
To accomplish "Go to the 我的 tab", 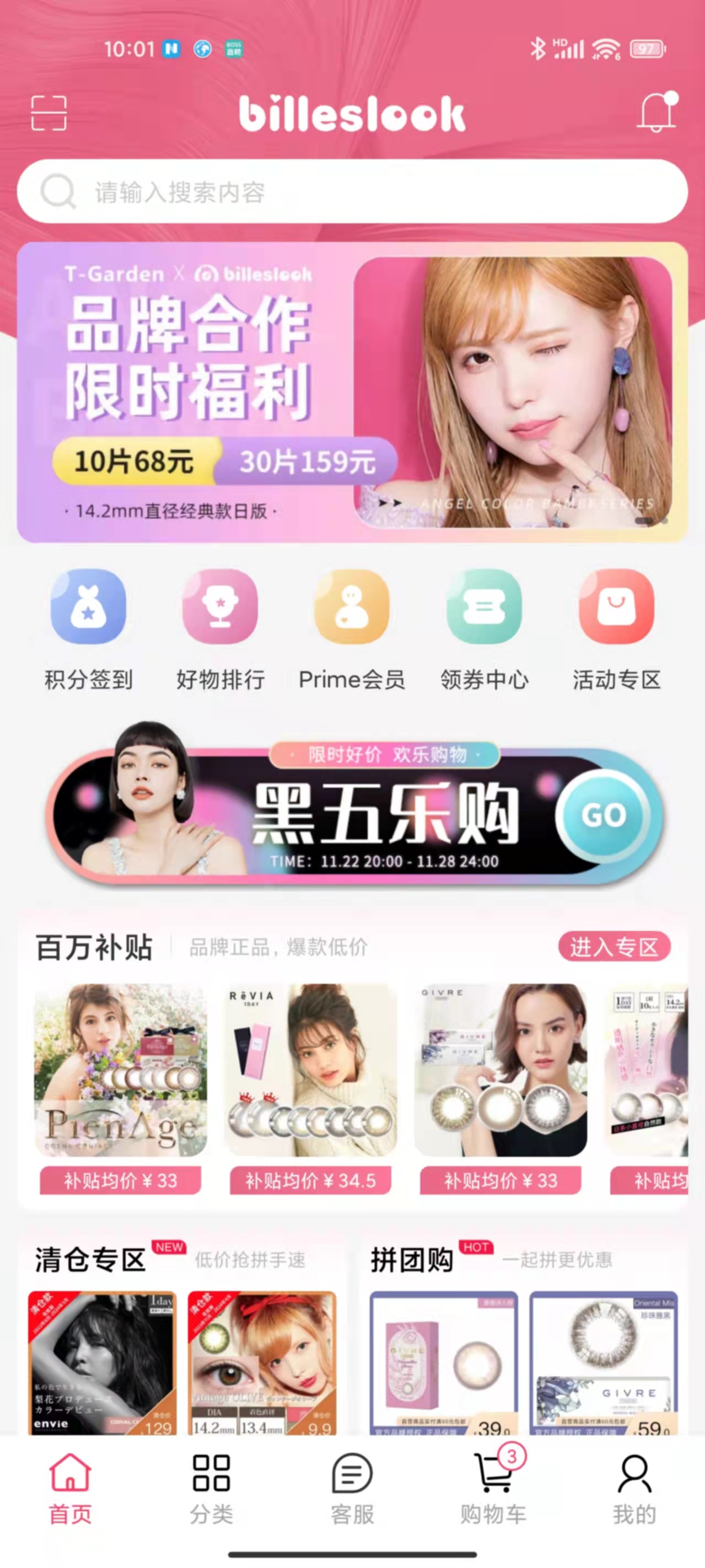I will [x=634, y=1487].
